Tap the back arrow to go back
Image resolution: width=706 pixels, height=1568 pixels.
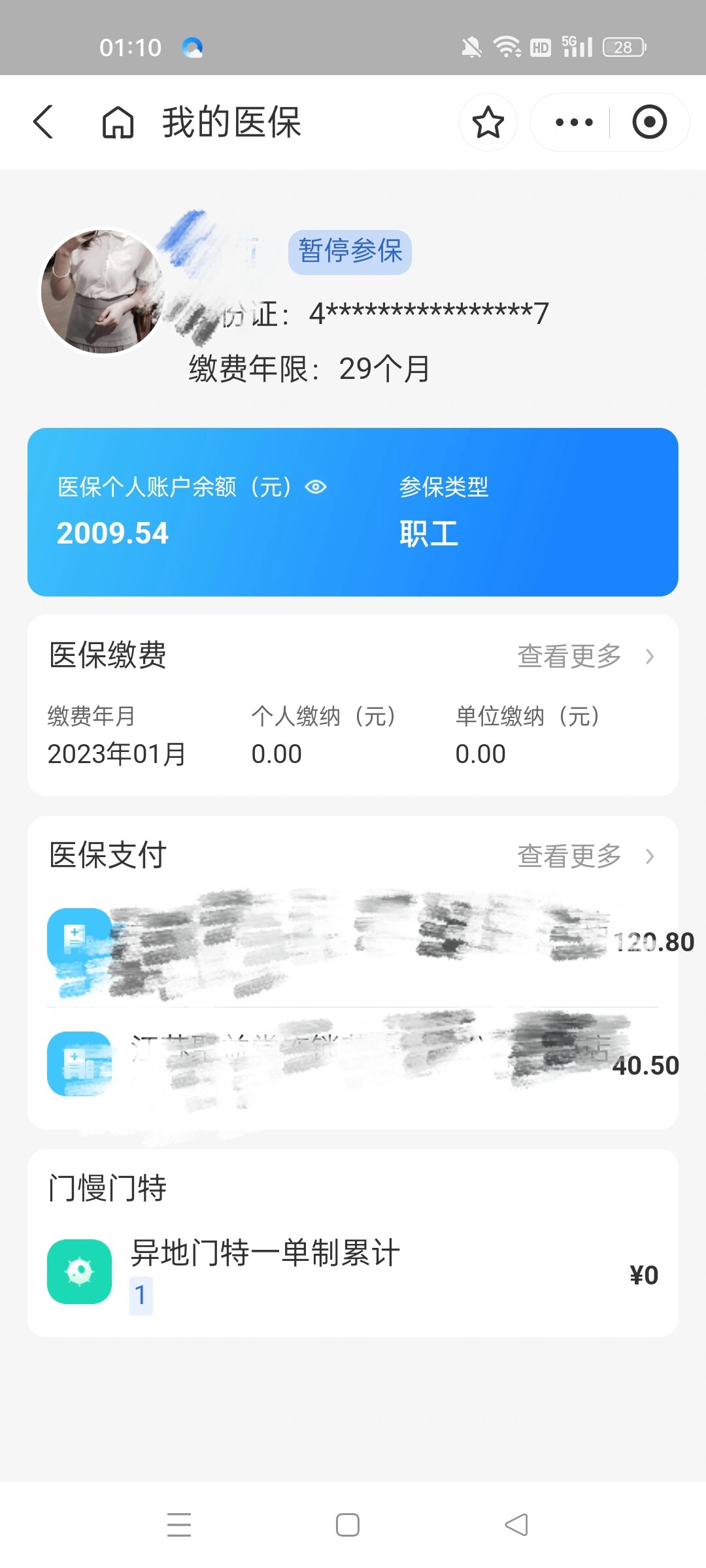tap(43, 122)
